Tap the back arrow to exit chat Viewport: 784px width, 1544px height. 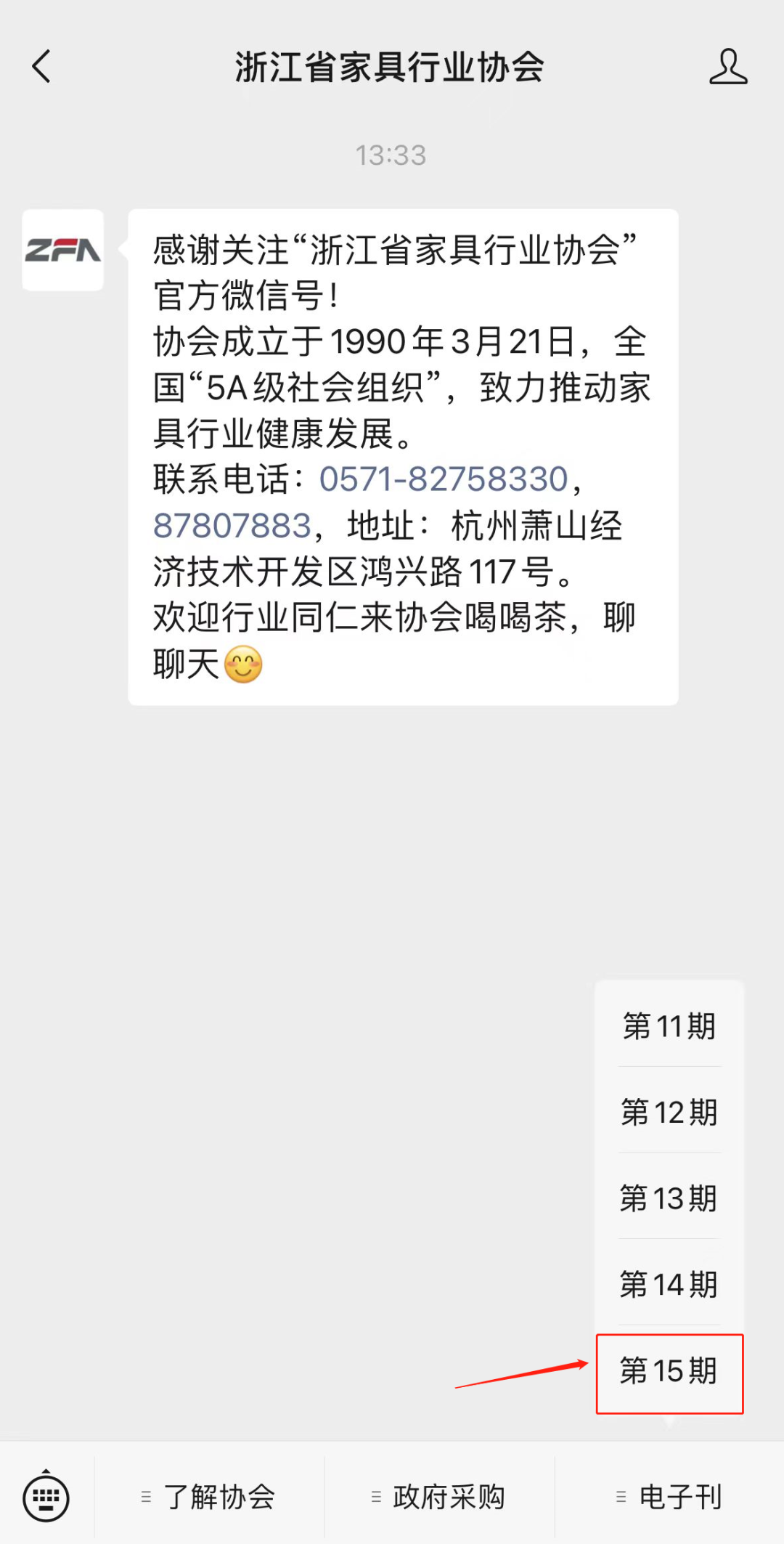pos(41,68)
